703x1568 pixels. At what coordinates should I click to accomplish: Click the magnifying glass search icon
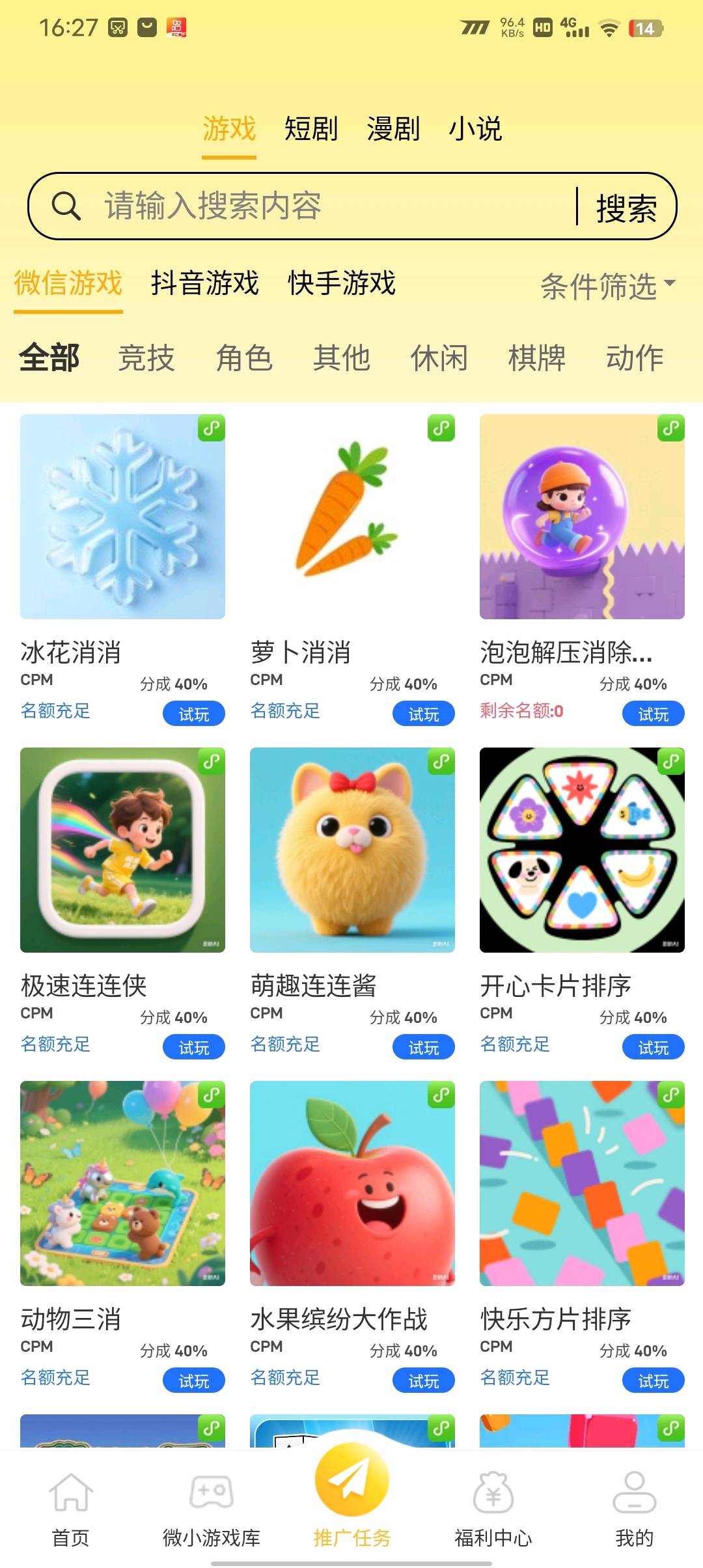(x=67, y=207)
